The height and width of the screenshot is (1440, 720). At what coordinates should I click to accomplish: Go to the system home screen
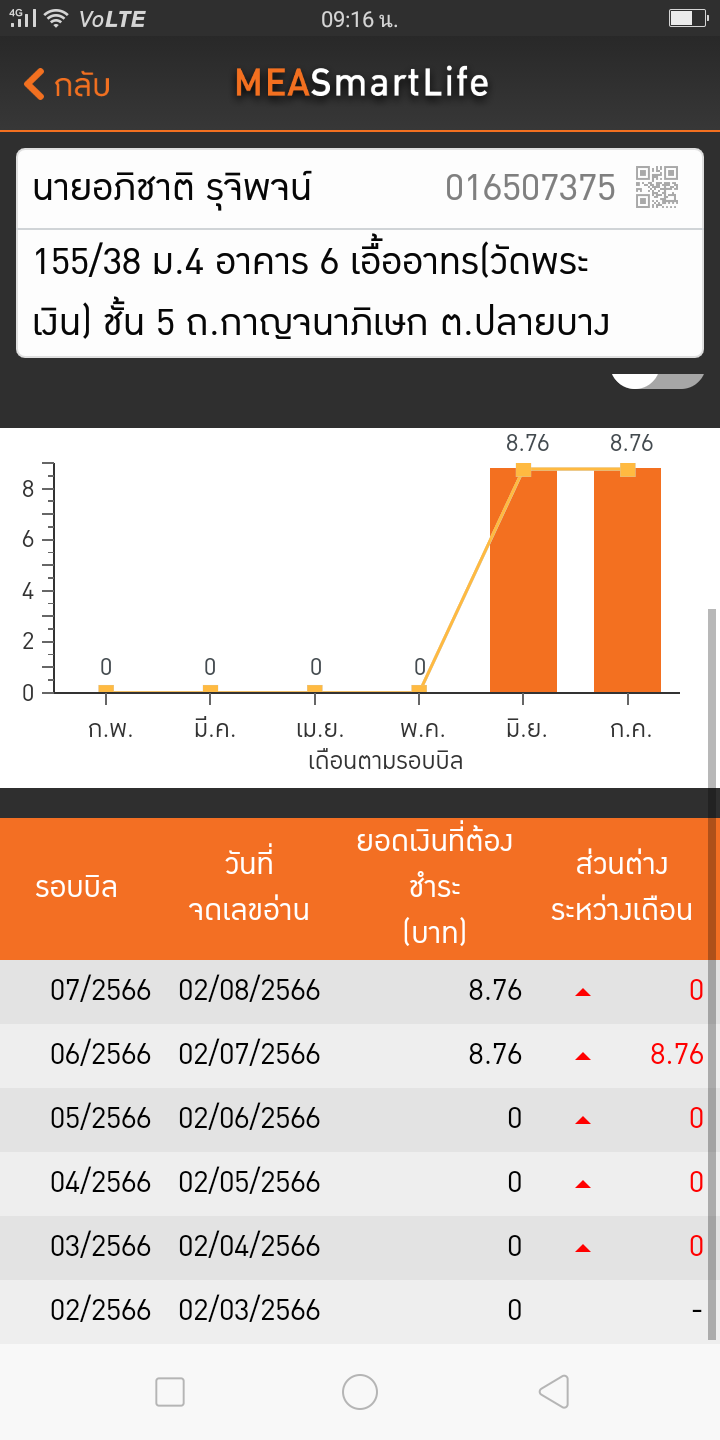coord(360,1391)
